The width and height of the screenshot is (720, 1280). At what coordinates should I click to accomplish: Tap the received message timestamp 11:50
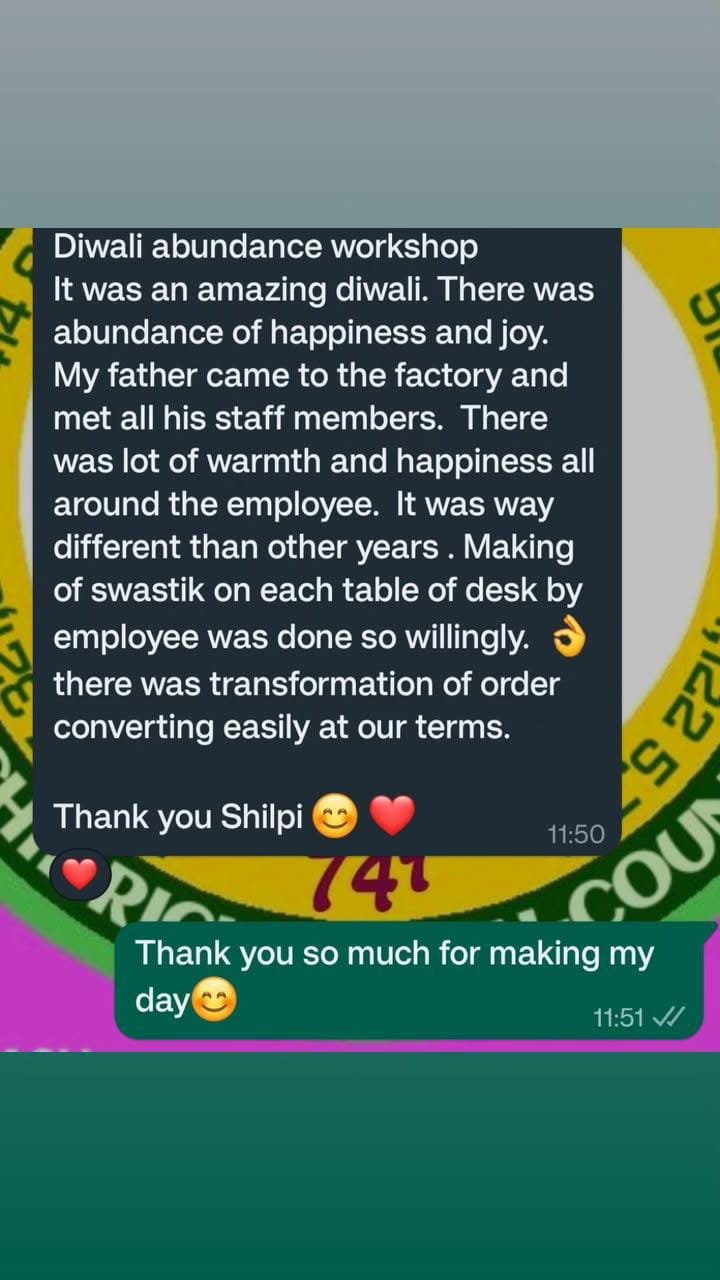pos(577,834)
